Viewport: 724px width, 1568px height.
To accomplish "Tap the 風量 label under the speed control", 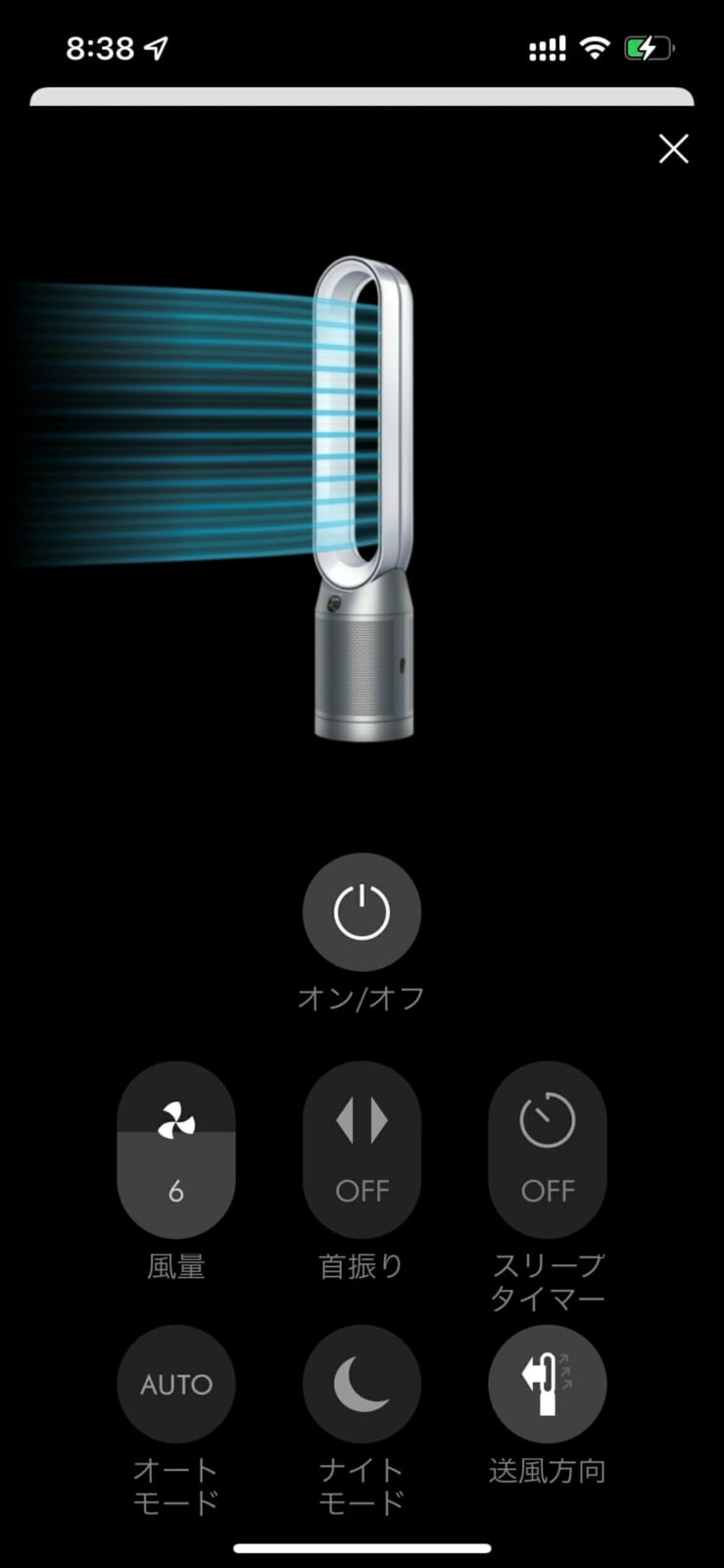I will tap(176, 1267).
